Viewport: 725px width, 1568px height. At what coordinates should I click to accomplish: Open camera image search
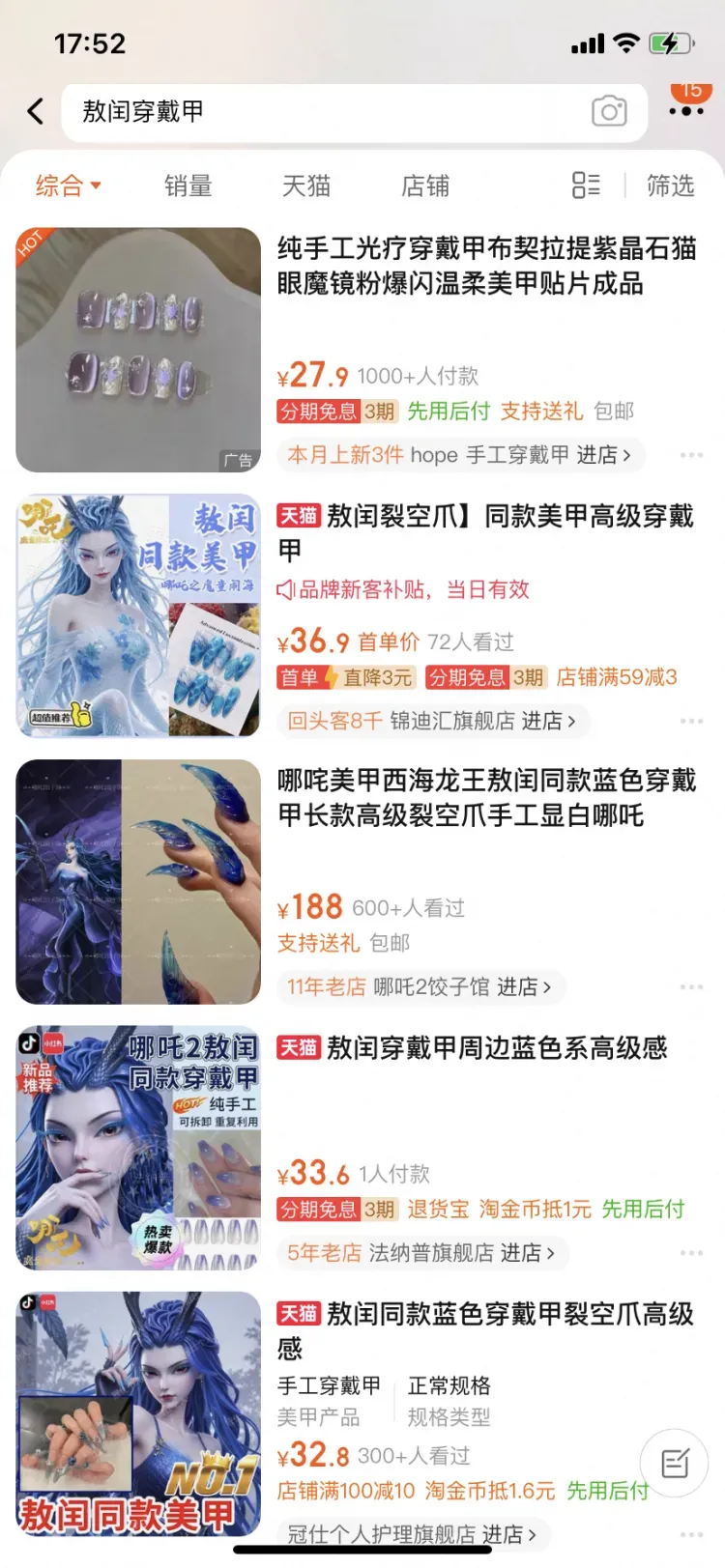[x=609, y=112]
